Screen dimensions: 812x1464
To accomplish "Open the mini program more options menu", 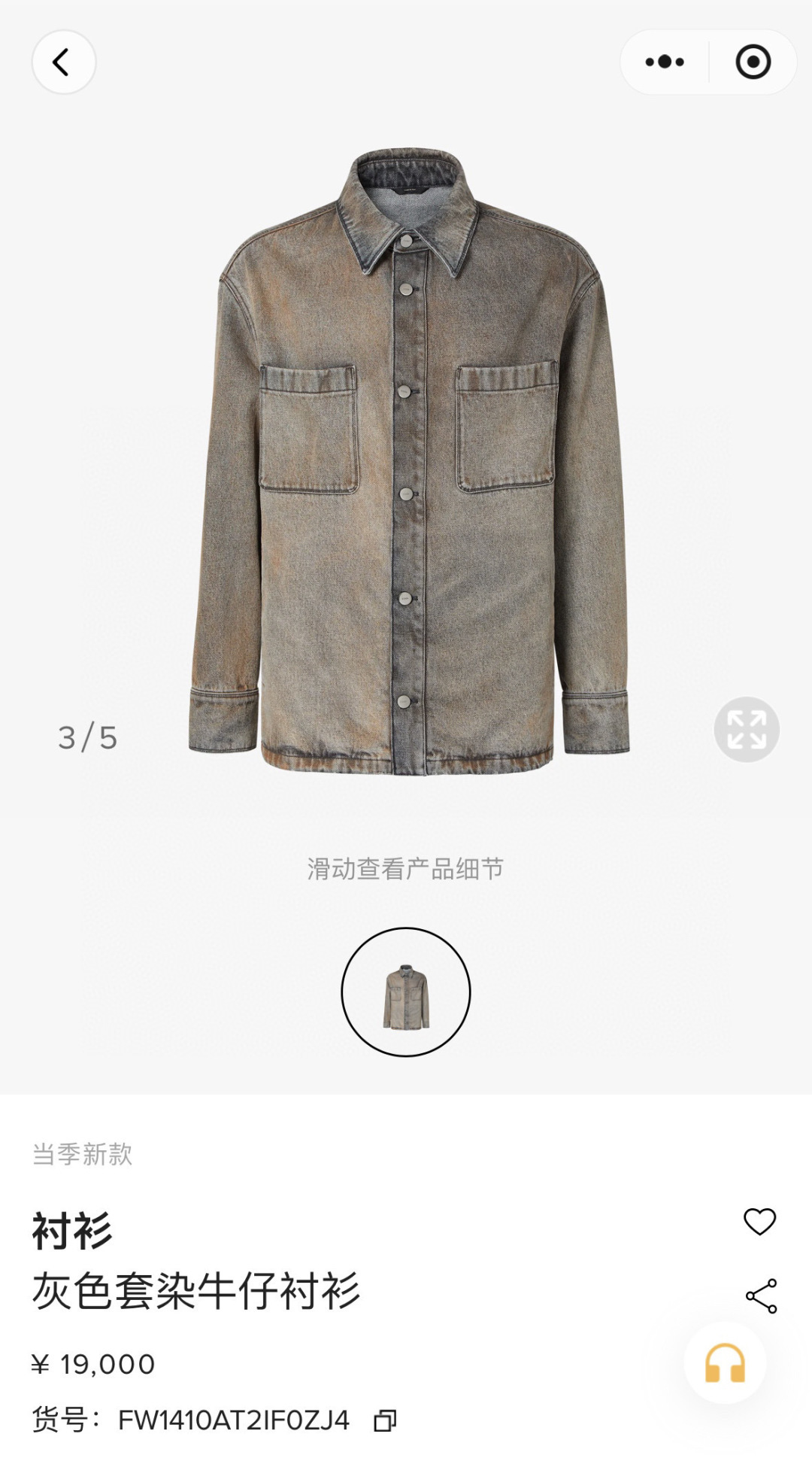I will 665,62.
